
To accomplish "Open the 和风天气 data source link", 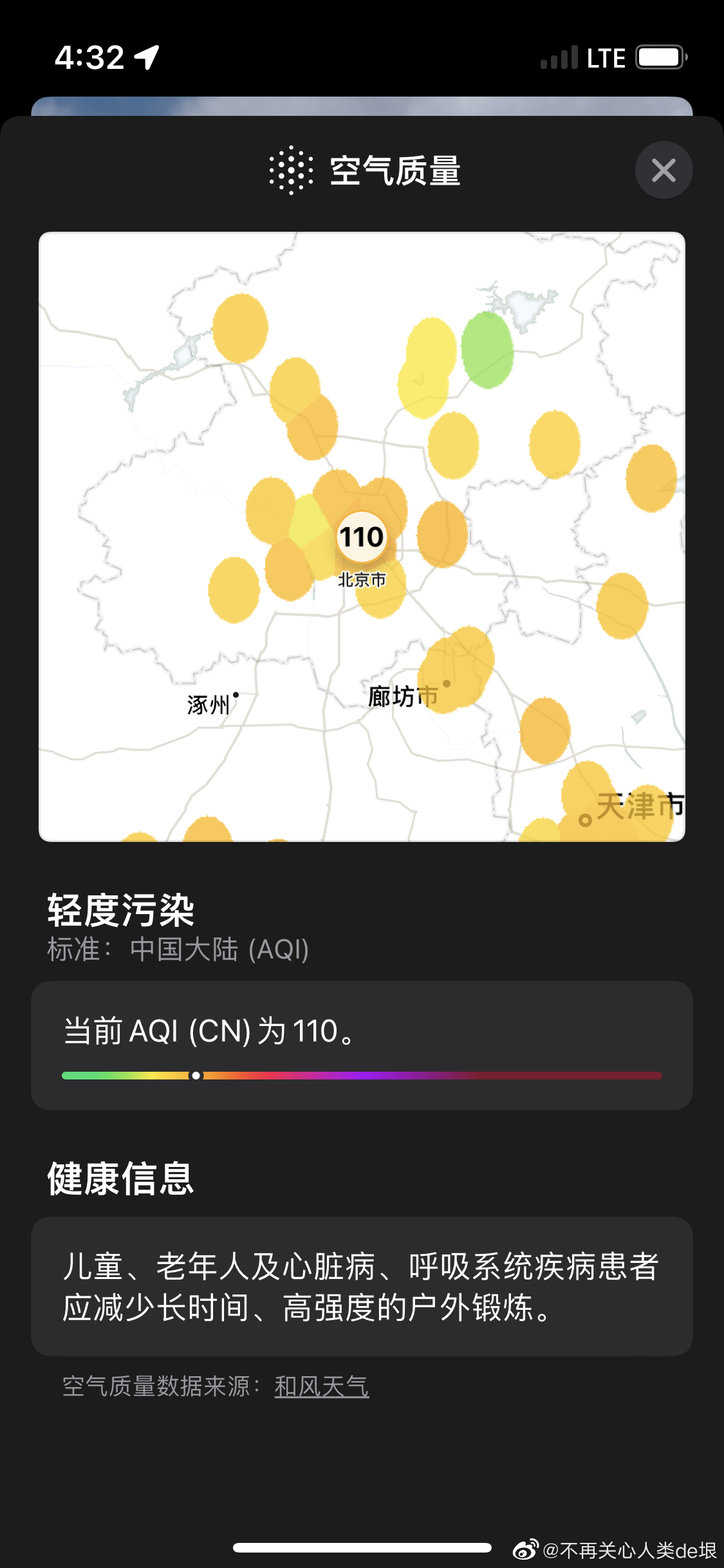I will [x=322, y=1386].
